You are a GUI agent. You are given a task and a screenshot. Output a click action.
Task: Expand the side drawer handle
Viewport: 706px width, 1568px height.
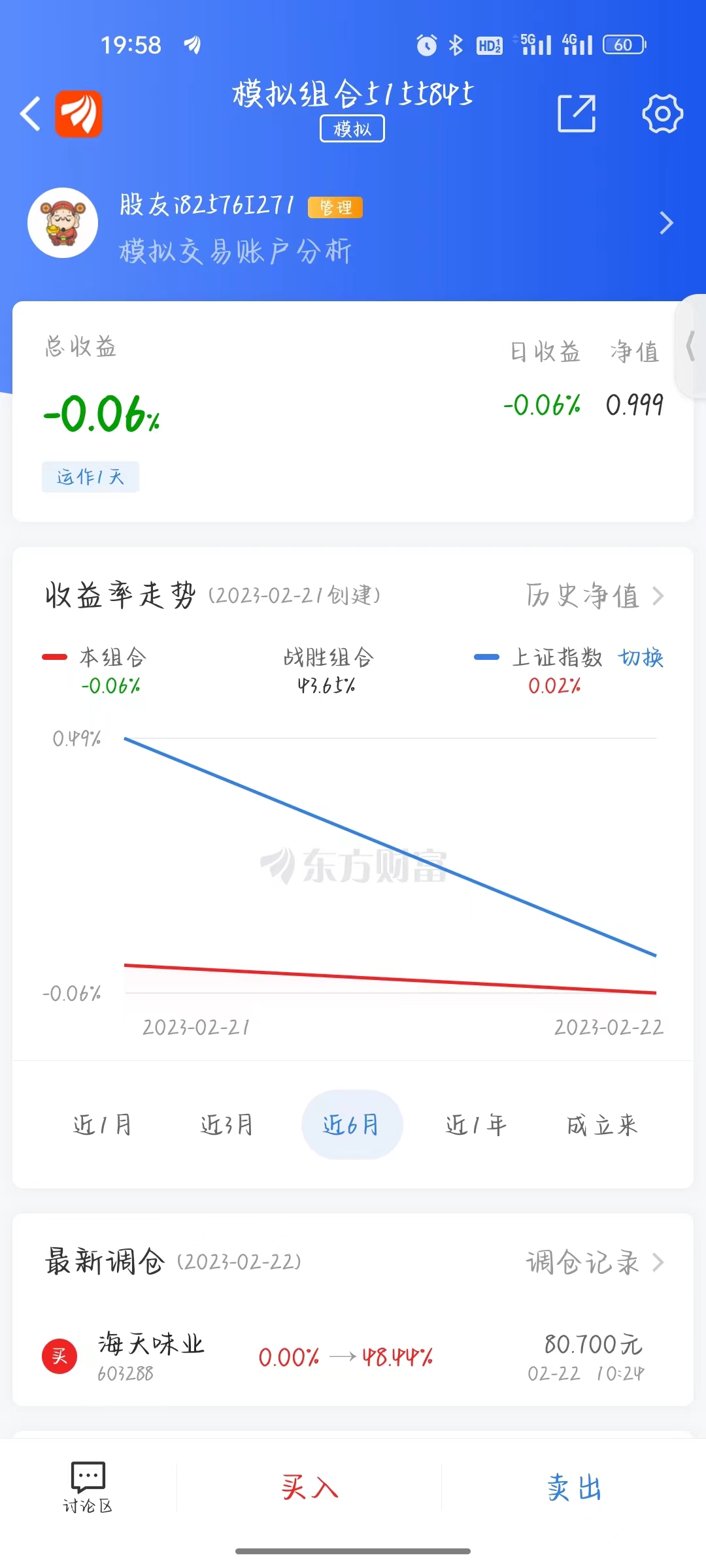[690, 346]
